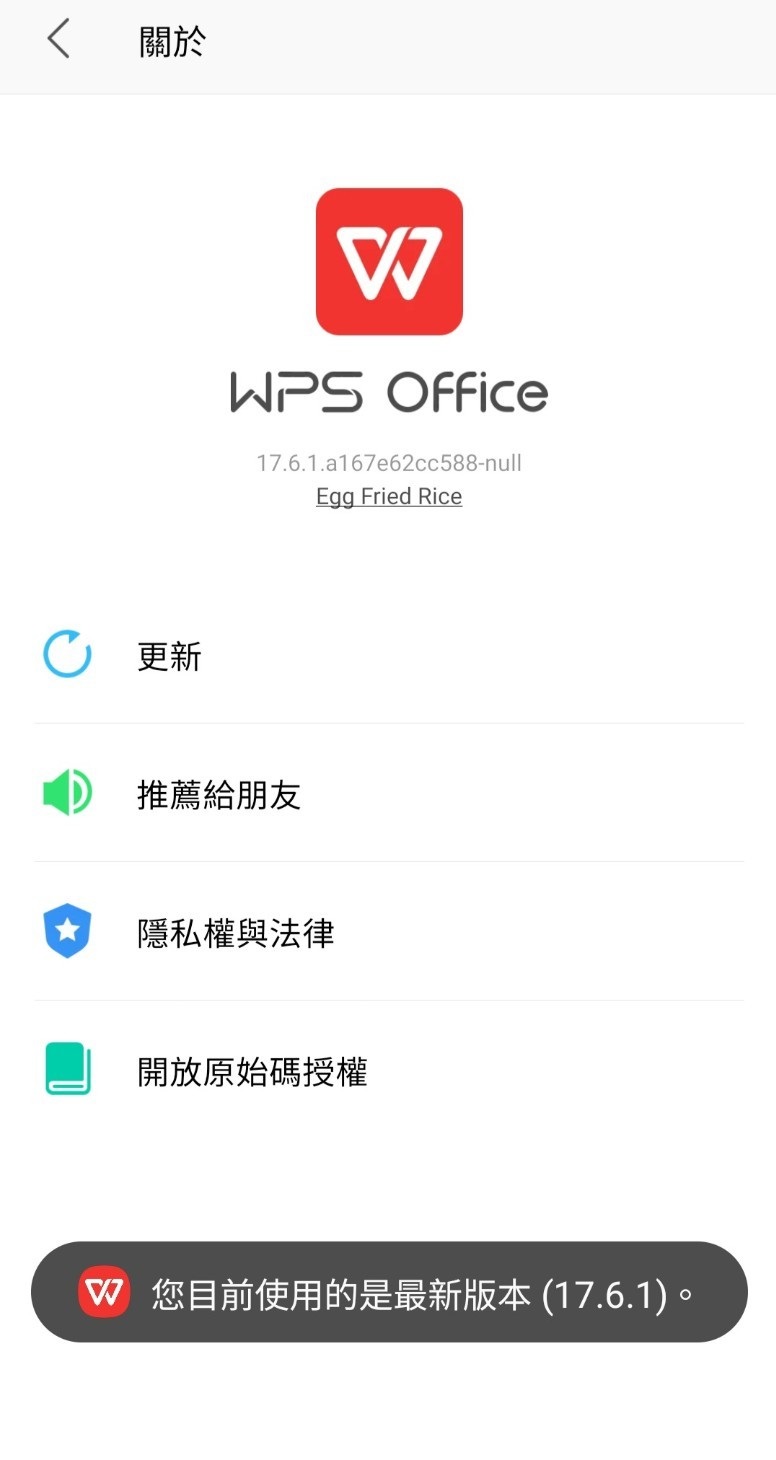Viewport: 776px width, 1460px height.
Task: Open 隱私權與法律 legal information
Action: (x=235, y=931)
